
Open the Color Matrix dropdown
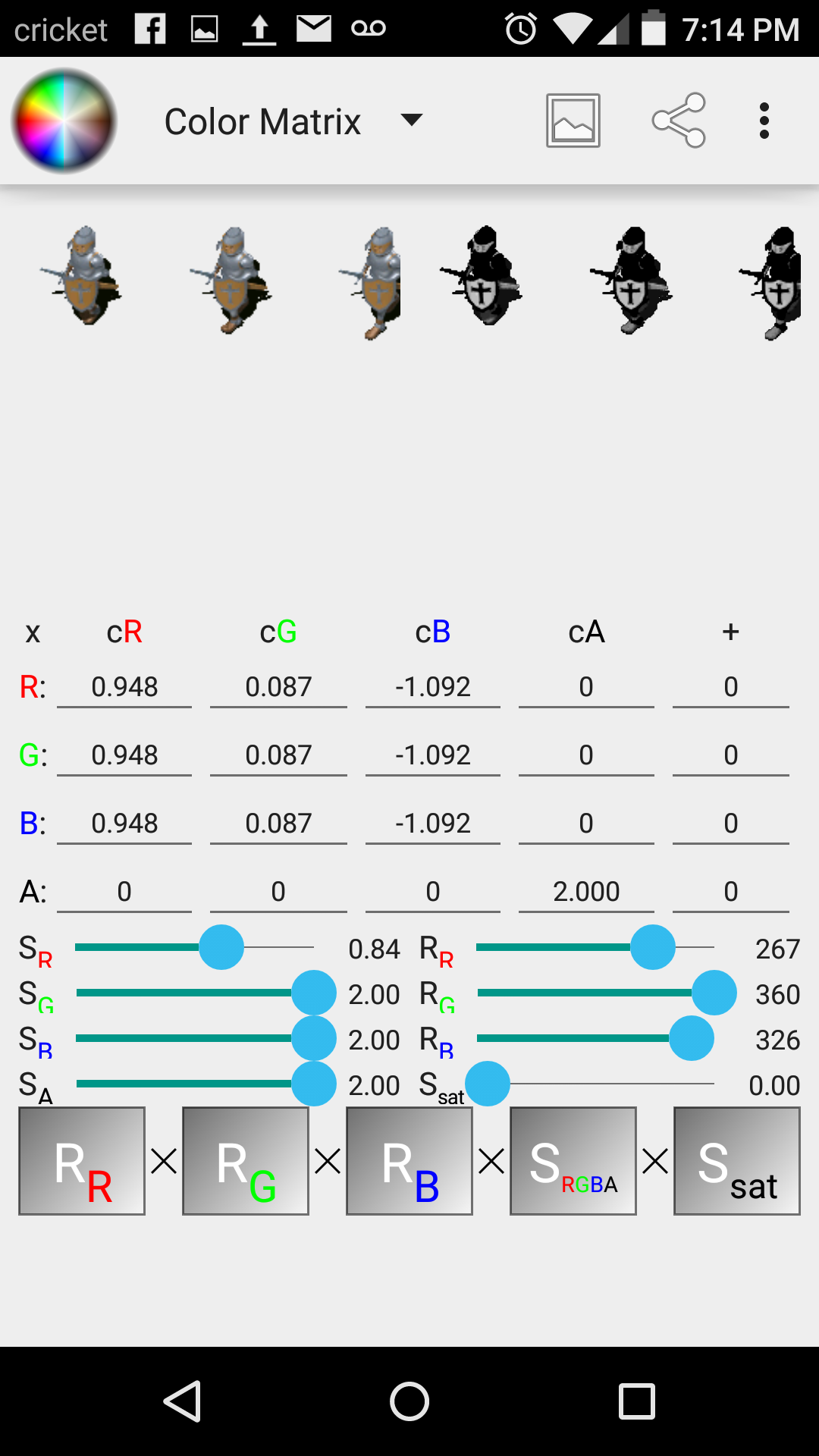tap(293, 121)
